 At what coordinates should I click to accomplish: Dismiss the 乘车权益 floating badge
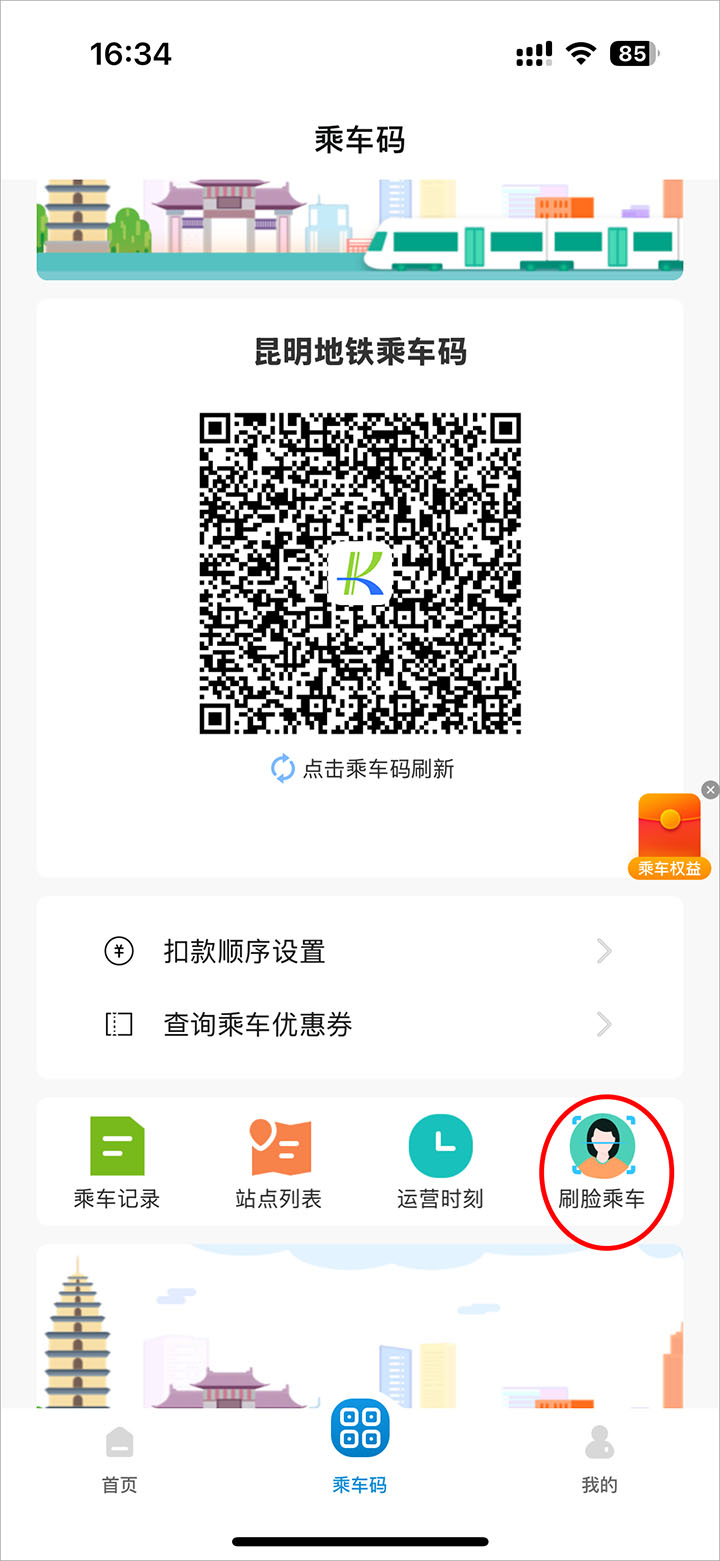click(x=710, y=790)
